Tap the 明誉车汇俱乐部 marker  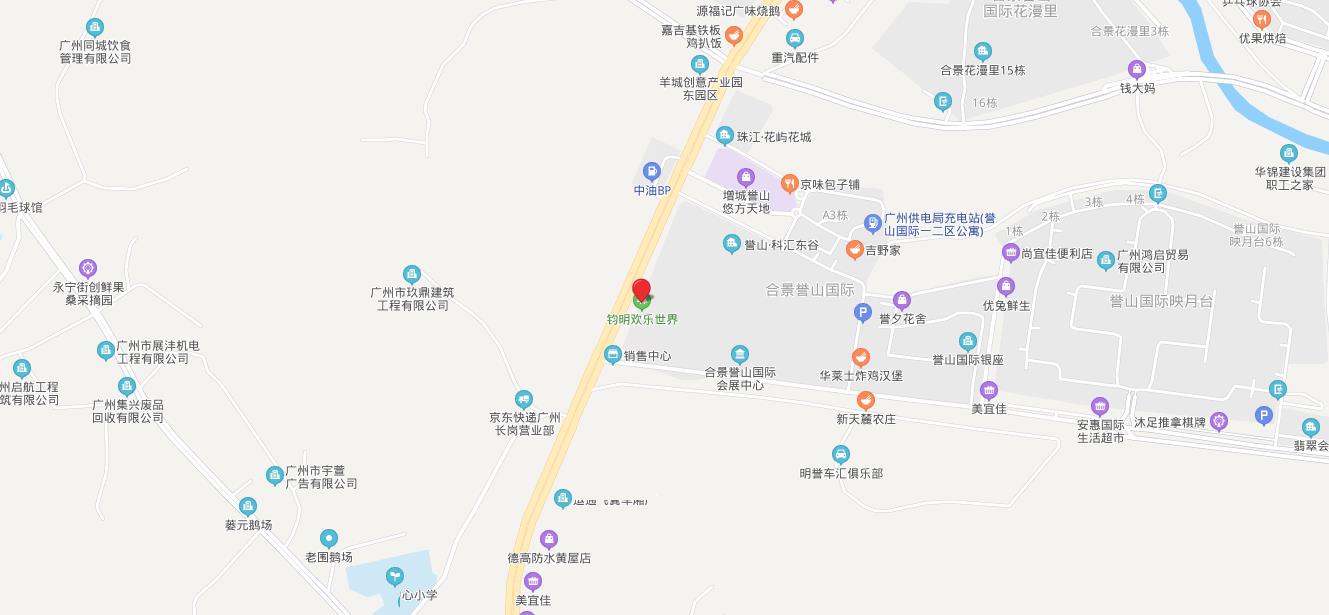coord(841,455)
